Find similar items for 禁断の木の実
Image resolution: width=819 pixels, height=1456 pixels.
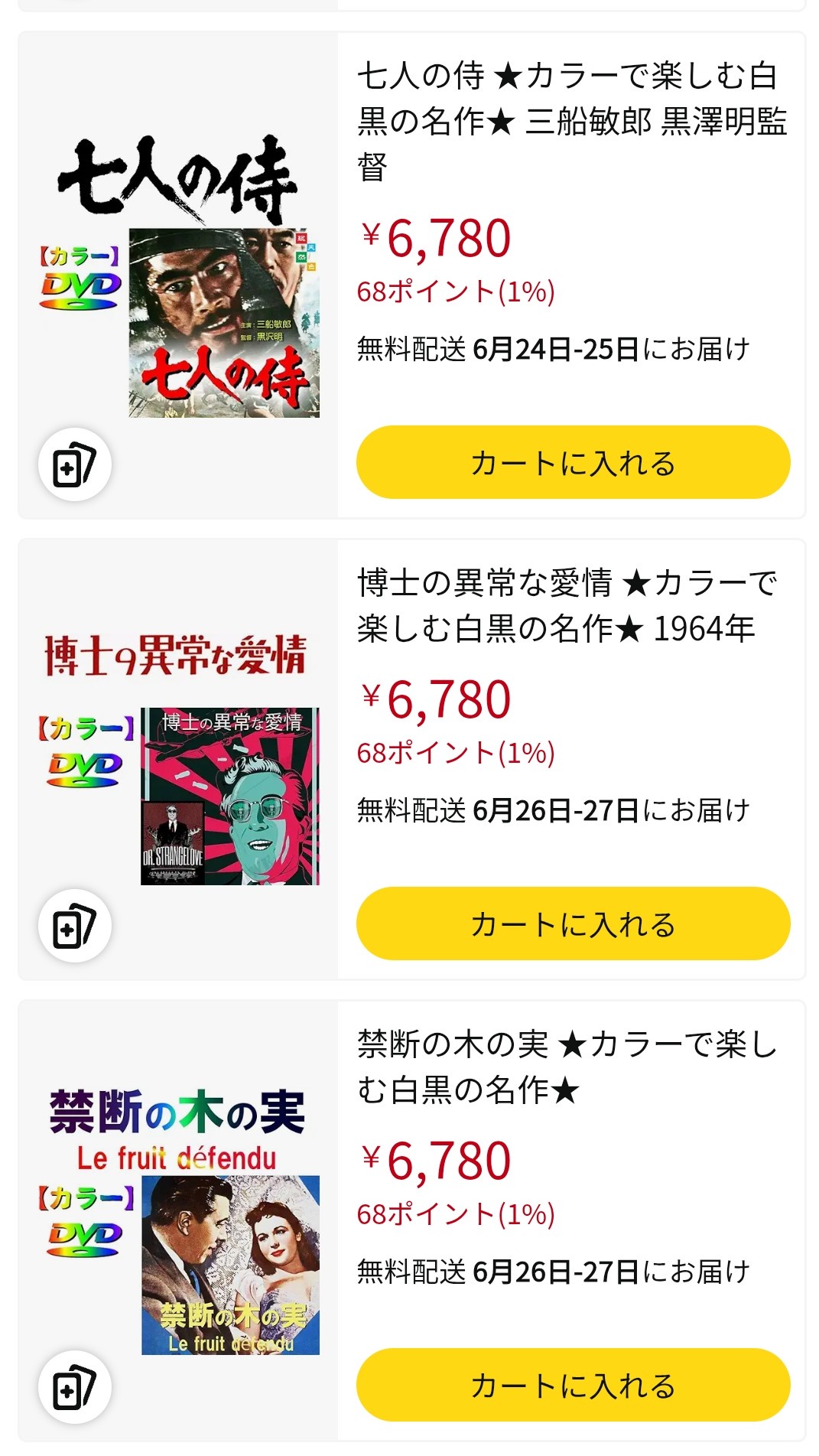coord(75,1388)
